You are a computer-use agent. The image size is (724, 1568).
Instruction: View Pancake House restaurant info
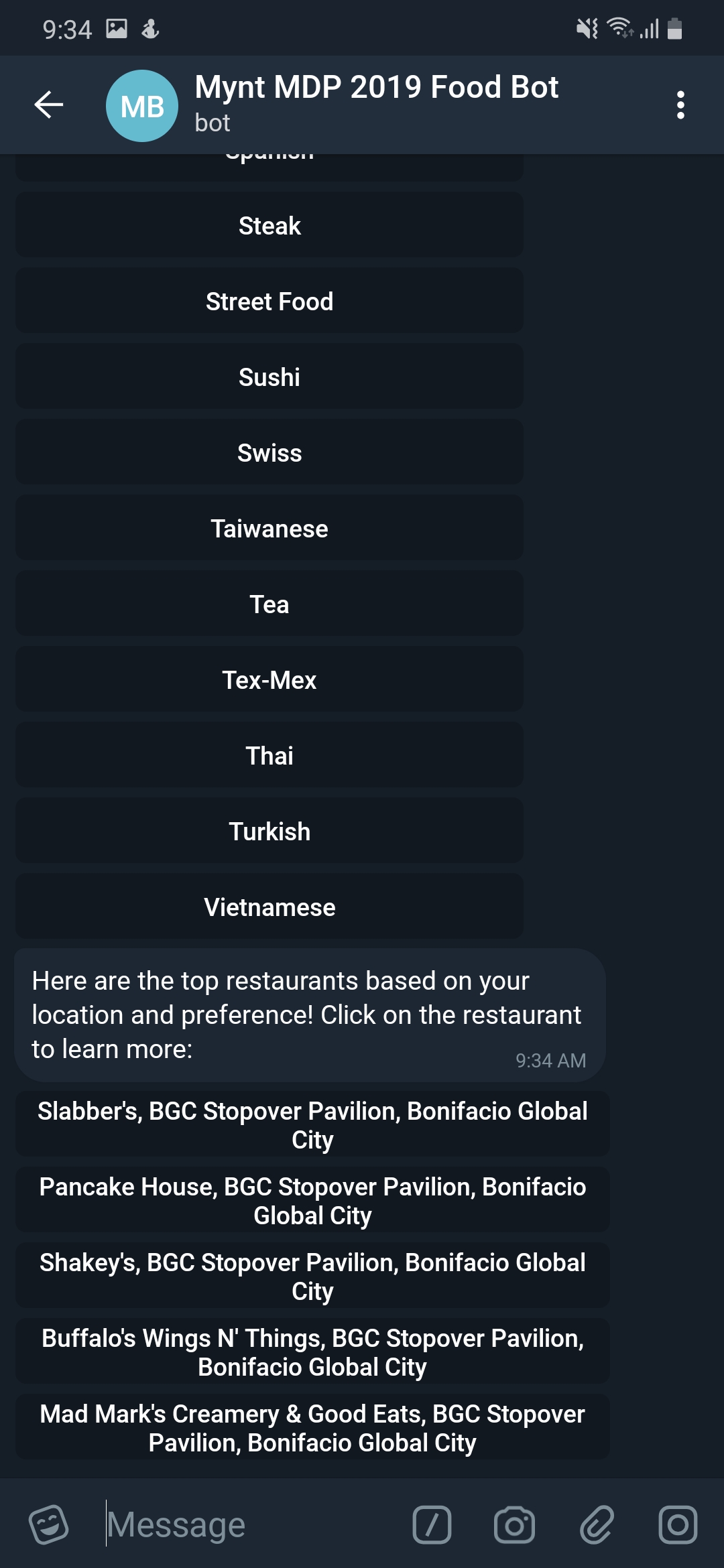tap(312, 1200)
